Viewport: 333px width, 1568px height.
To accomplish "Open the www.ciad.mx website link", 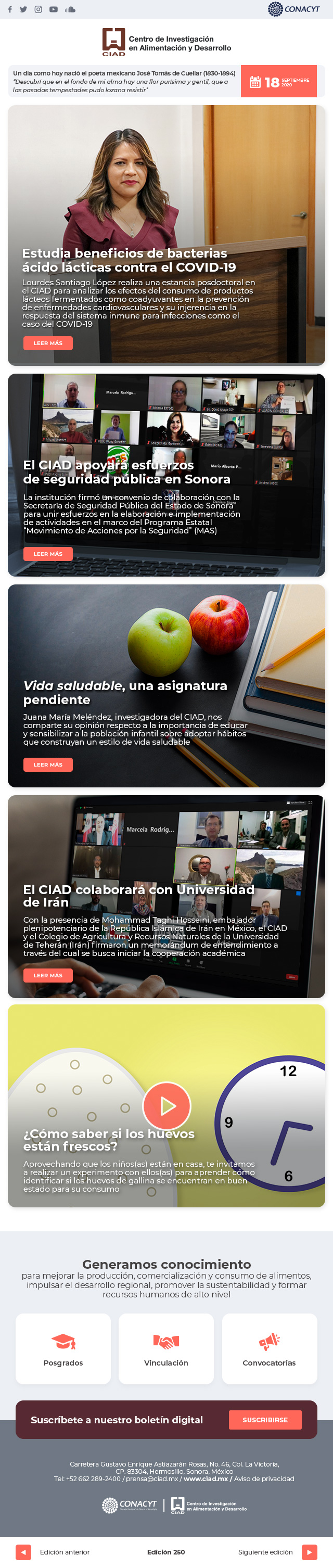I will [x=206, y=1478].
